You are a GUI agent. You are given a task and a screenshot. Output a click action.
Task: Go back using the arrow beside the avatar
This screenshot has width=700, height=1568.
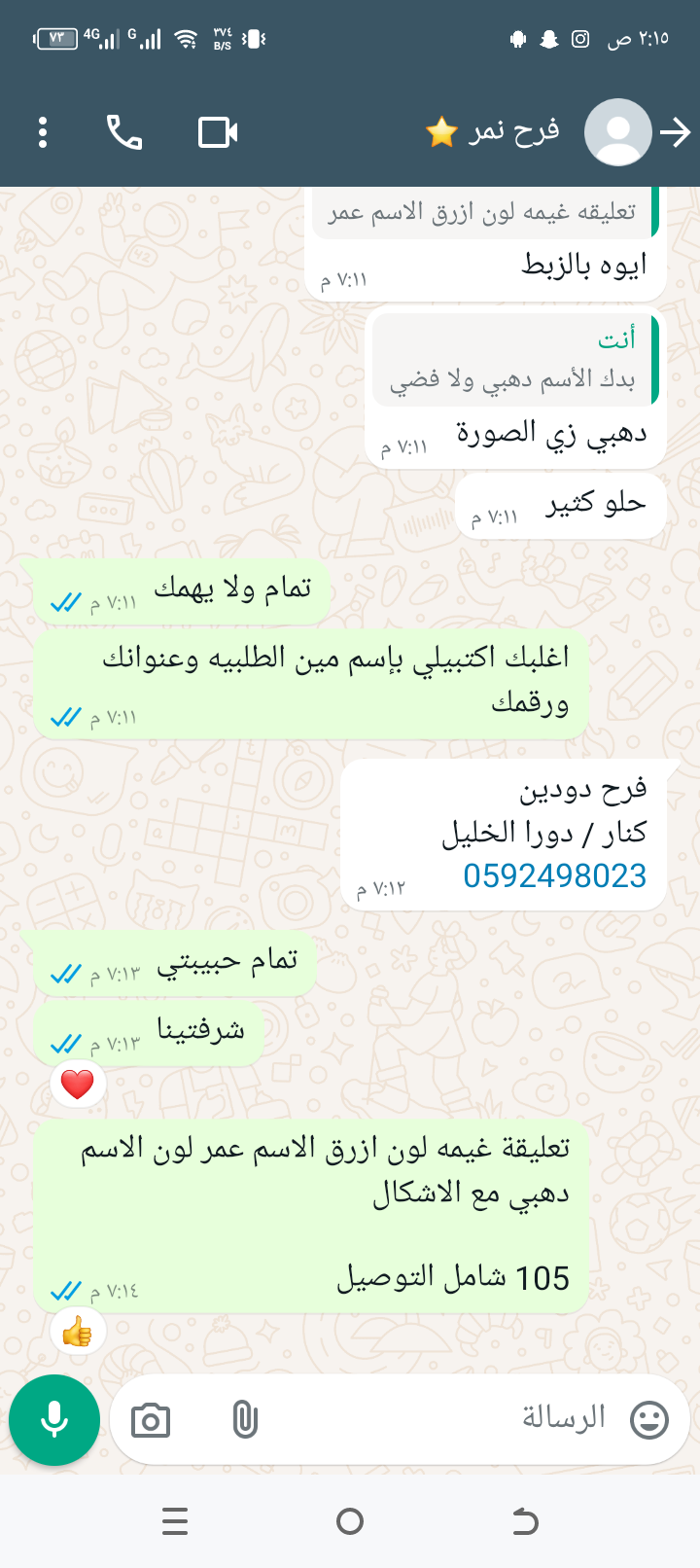coord(676,132)
